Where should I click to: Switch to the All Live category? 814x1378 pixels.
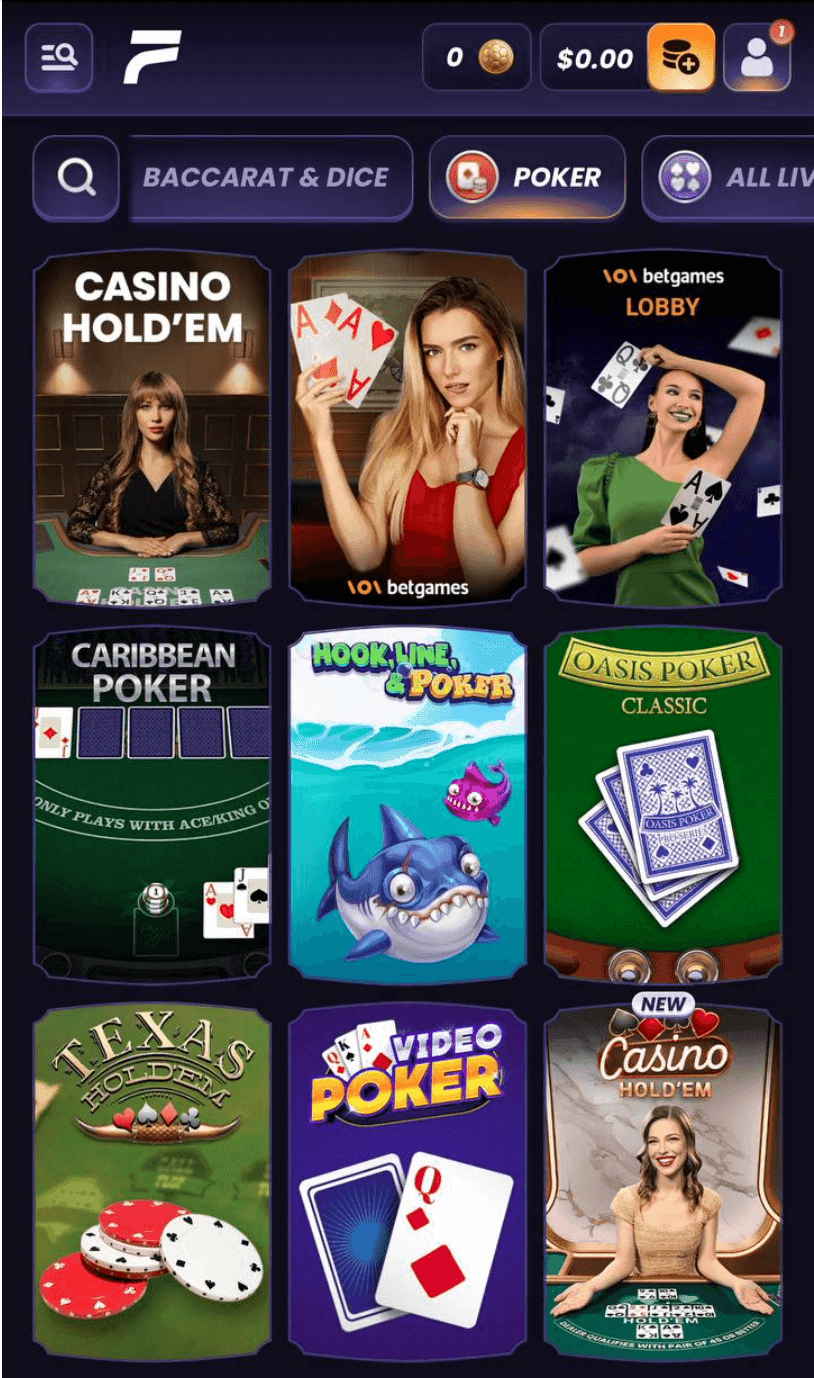(x=728, y=178)
